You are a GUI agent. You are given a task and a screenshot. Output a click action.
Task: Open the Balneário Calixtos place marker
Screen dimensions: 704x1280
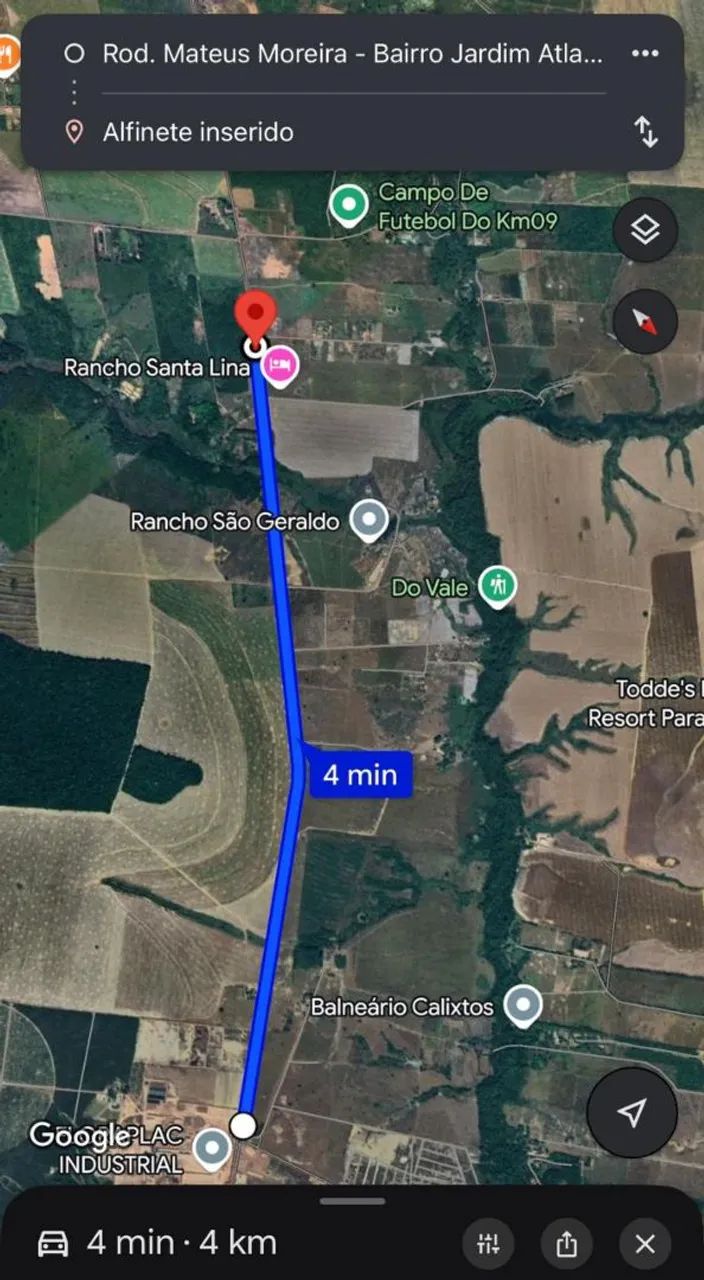(522, 1005)
